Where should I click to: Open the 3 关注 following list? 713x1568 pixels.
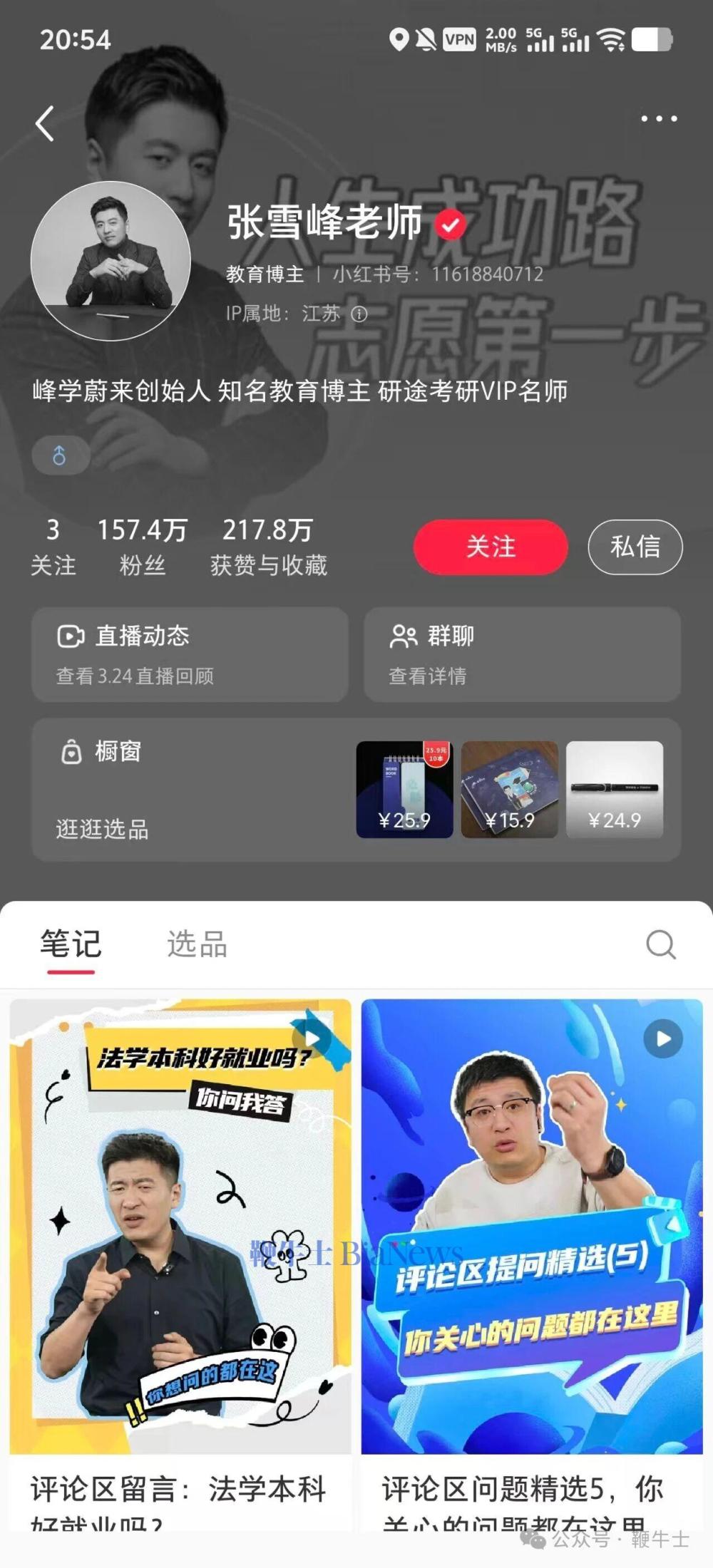click(x=53, y=547)
